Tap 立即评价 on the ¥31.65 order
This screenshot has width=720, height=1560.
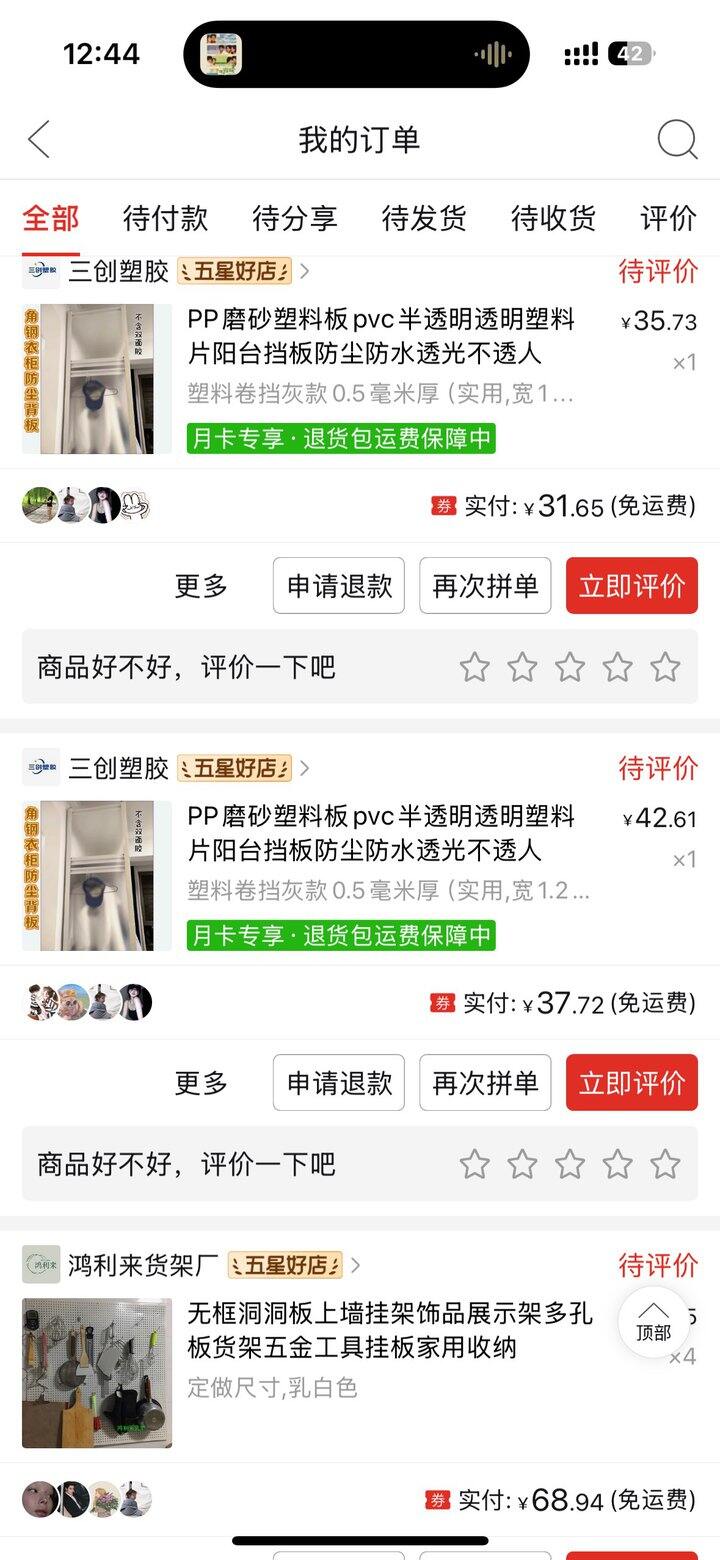631,586
